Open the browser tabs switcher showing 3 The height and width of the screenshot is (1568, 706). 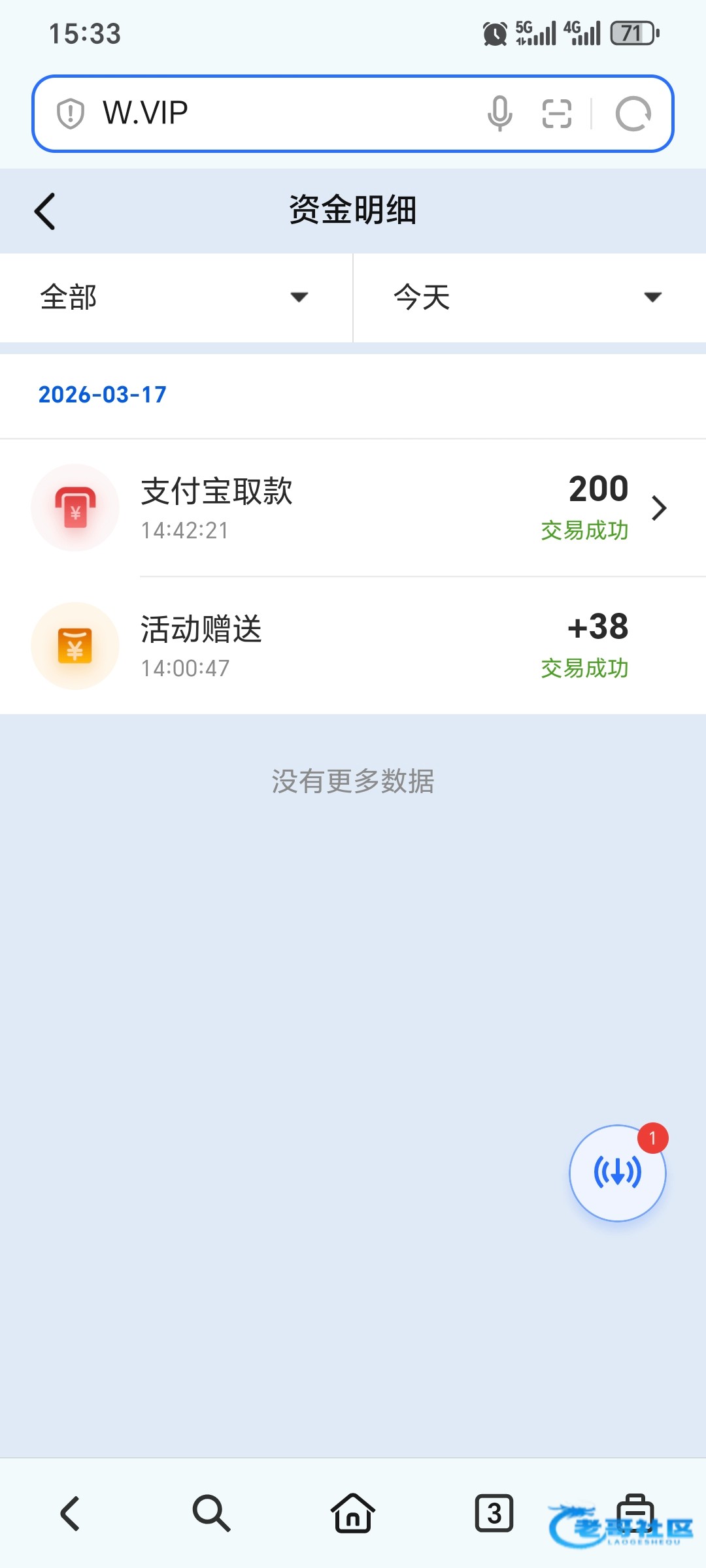click(x=494, y=1513)
